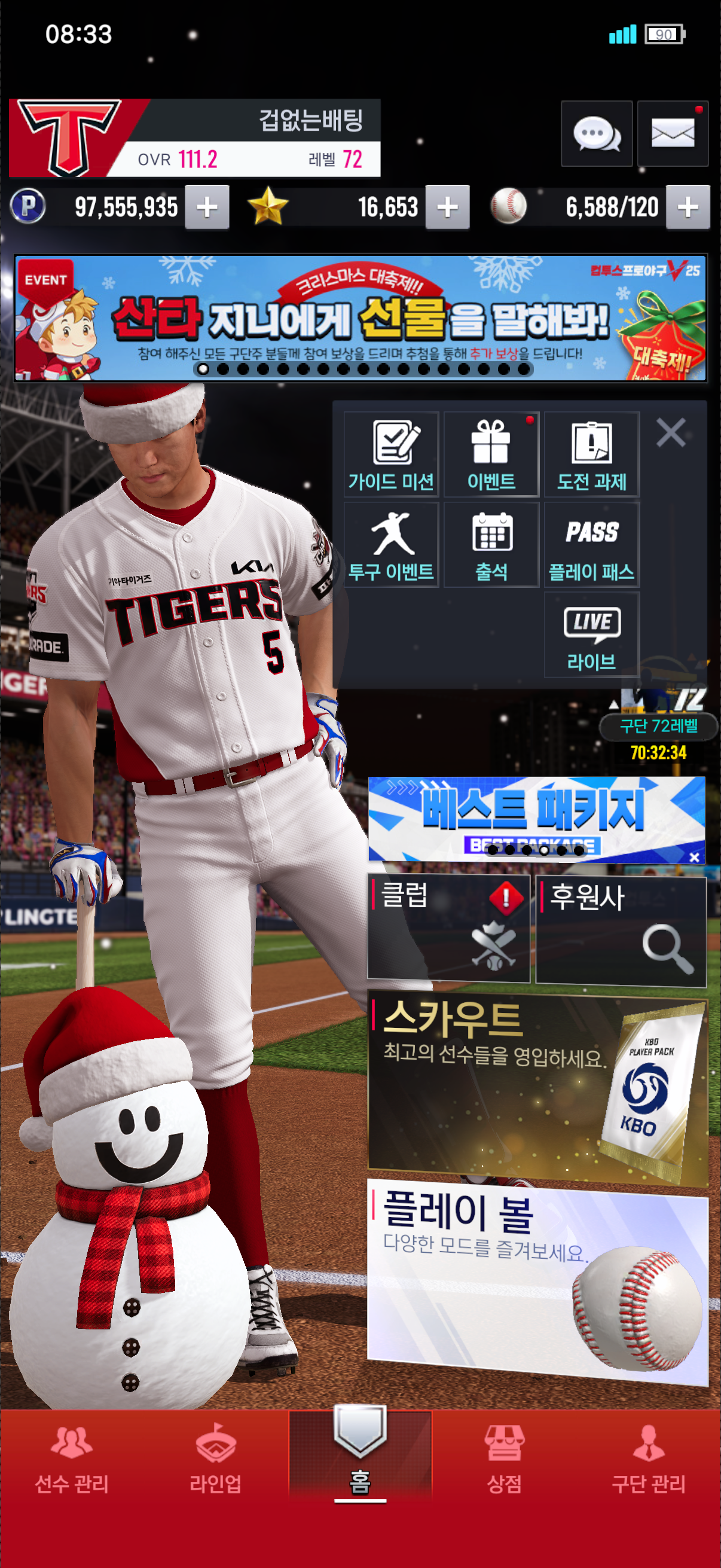Open the chat bubble icon
The height and width of the screenshot is (1568, 721).
tap(596, 134)
